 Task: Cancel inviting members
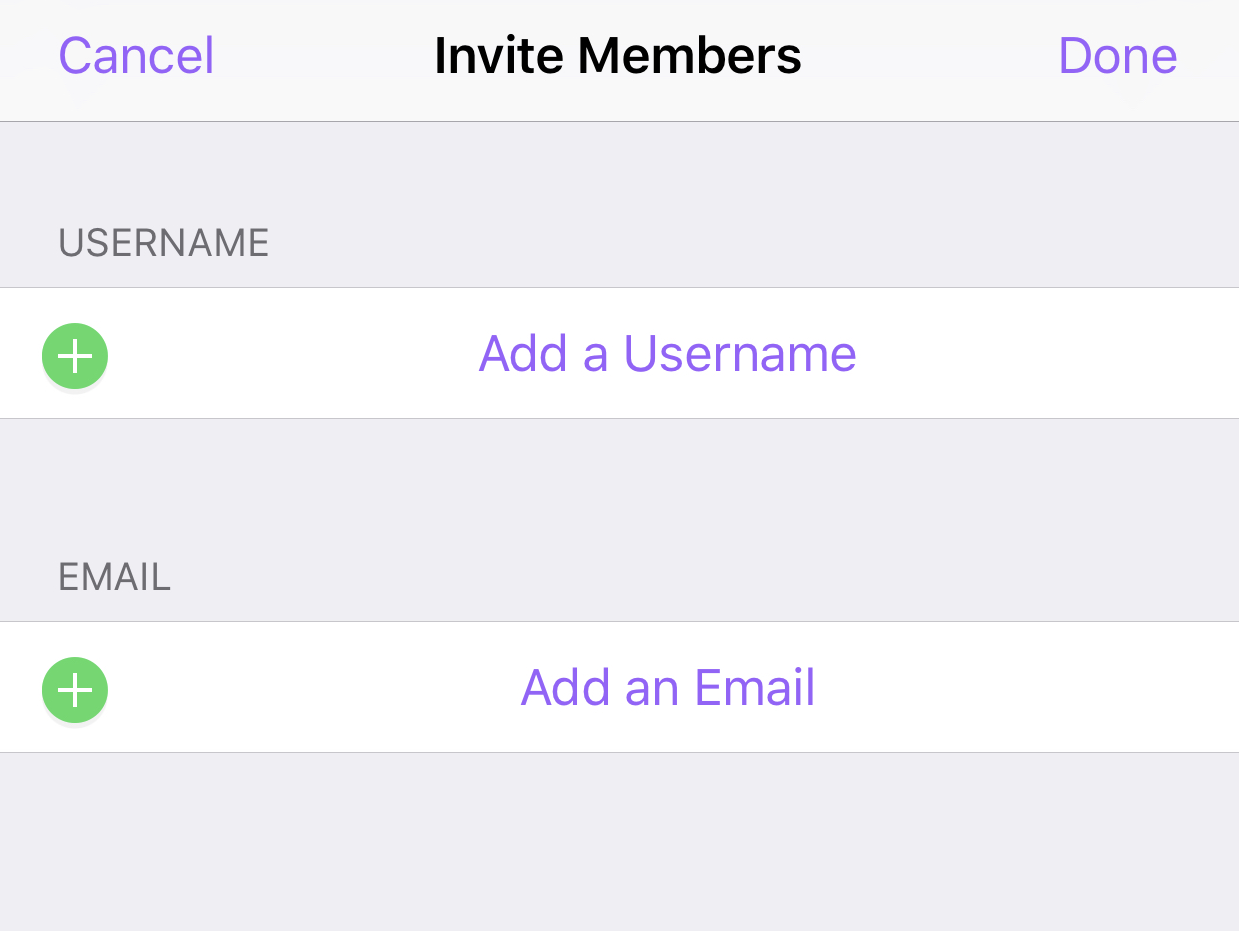(x=136, y=56)
